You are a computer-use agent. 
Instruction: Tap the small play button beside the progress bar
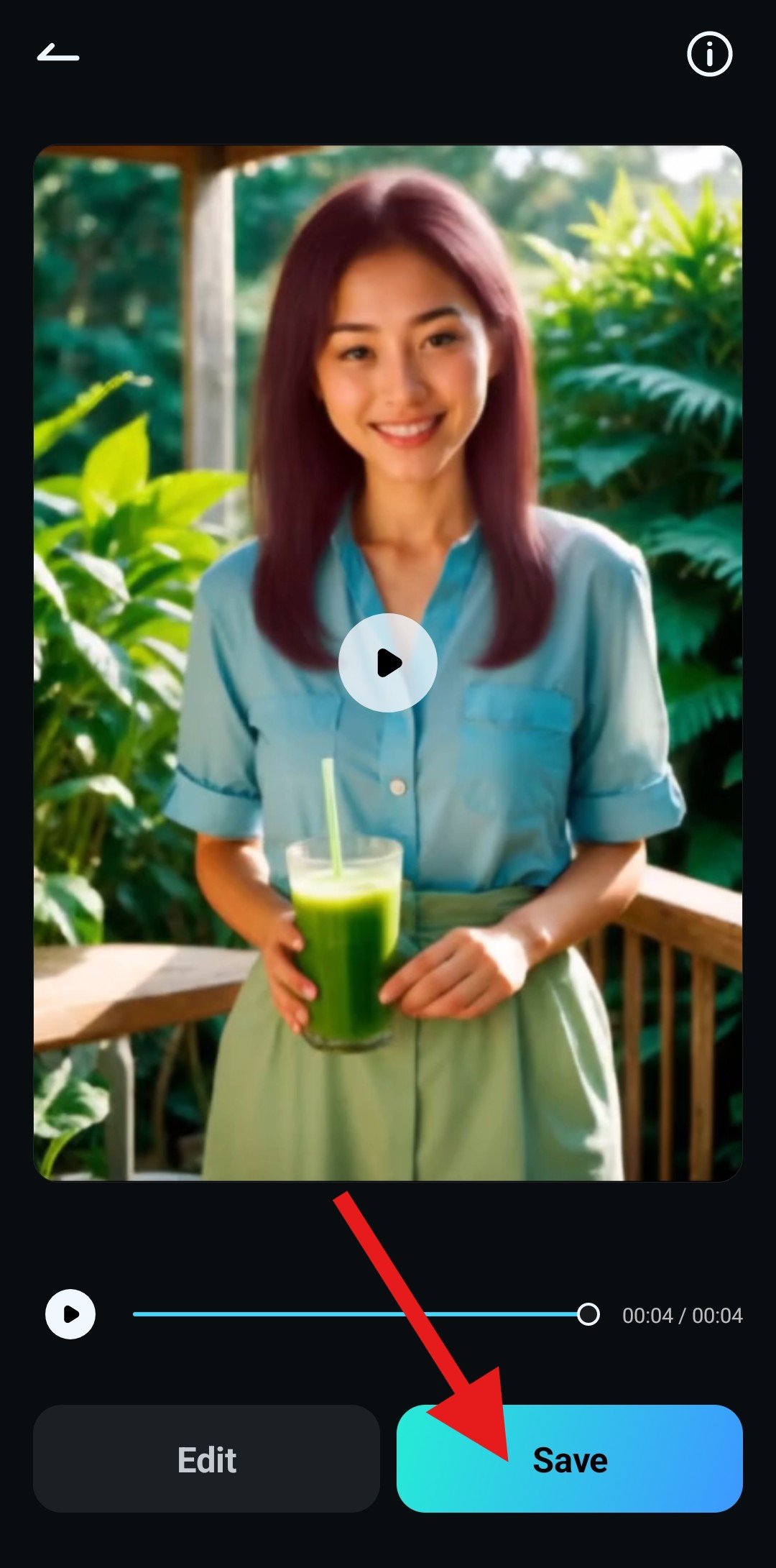point(70,1314)
